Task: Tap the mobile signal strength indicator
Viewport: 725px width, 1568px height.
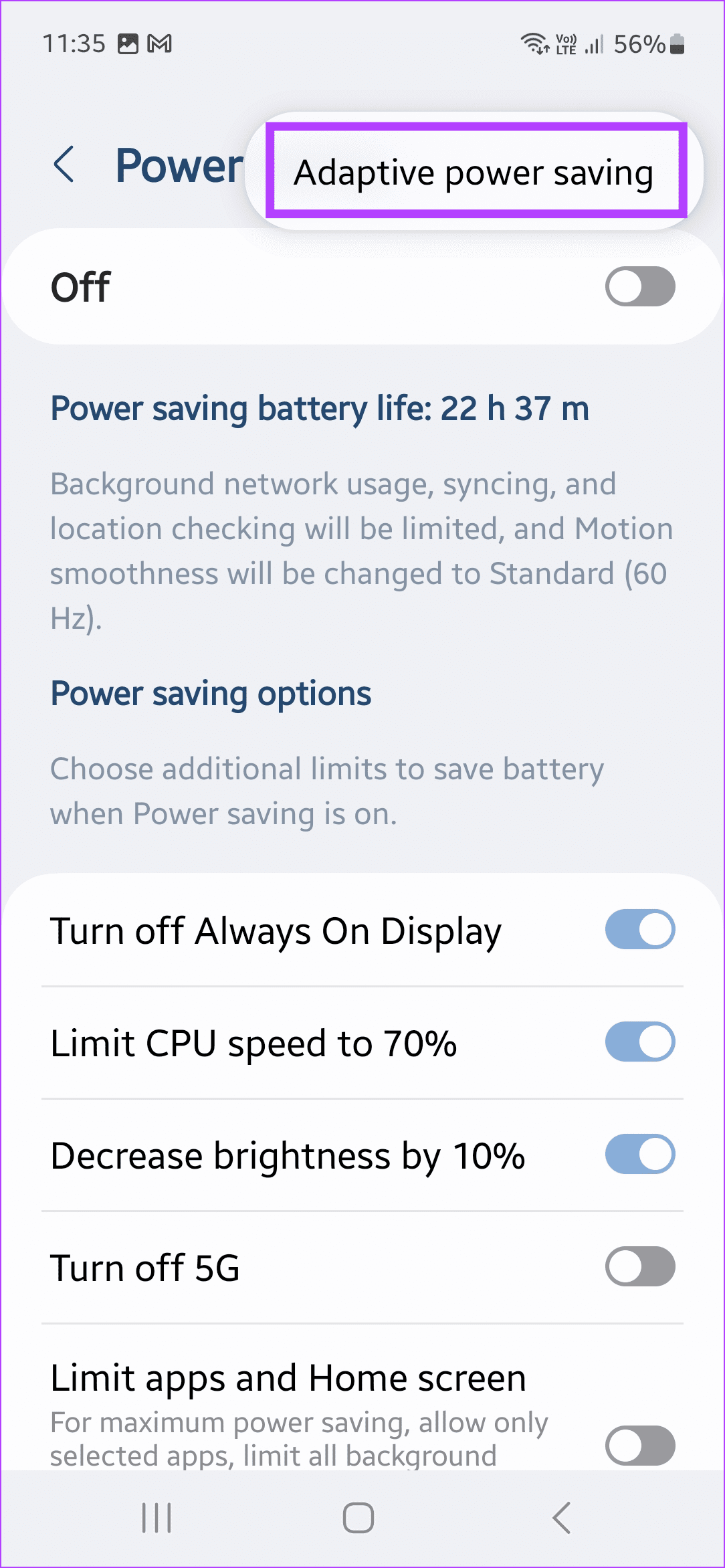Action: pyautogui.click(x=594, y=43)
